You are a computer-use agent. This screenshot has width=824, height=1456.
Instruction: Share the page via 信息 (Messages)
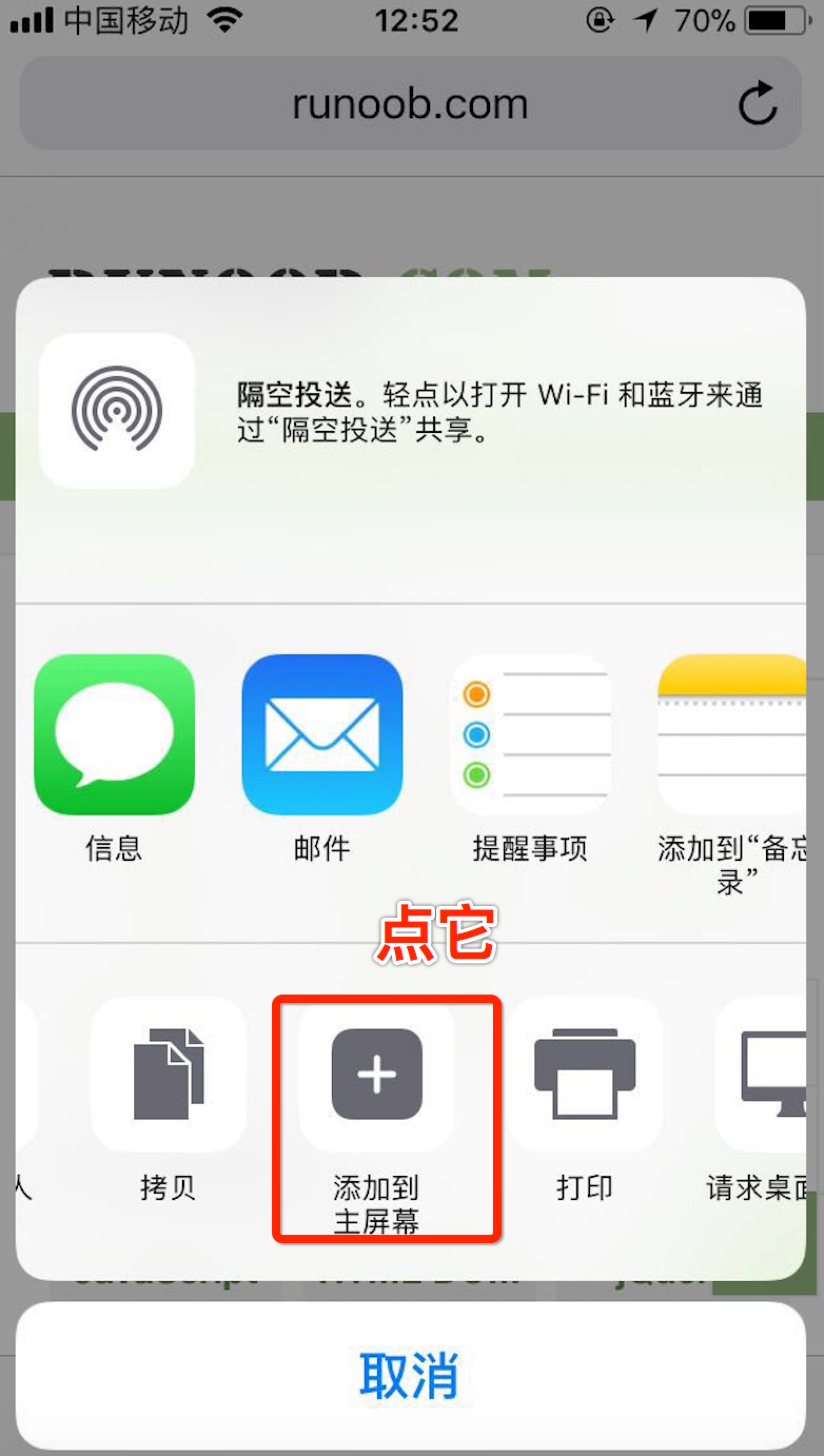coord(114,735)
